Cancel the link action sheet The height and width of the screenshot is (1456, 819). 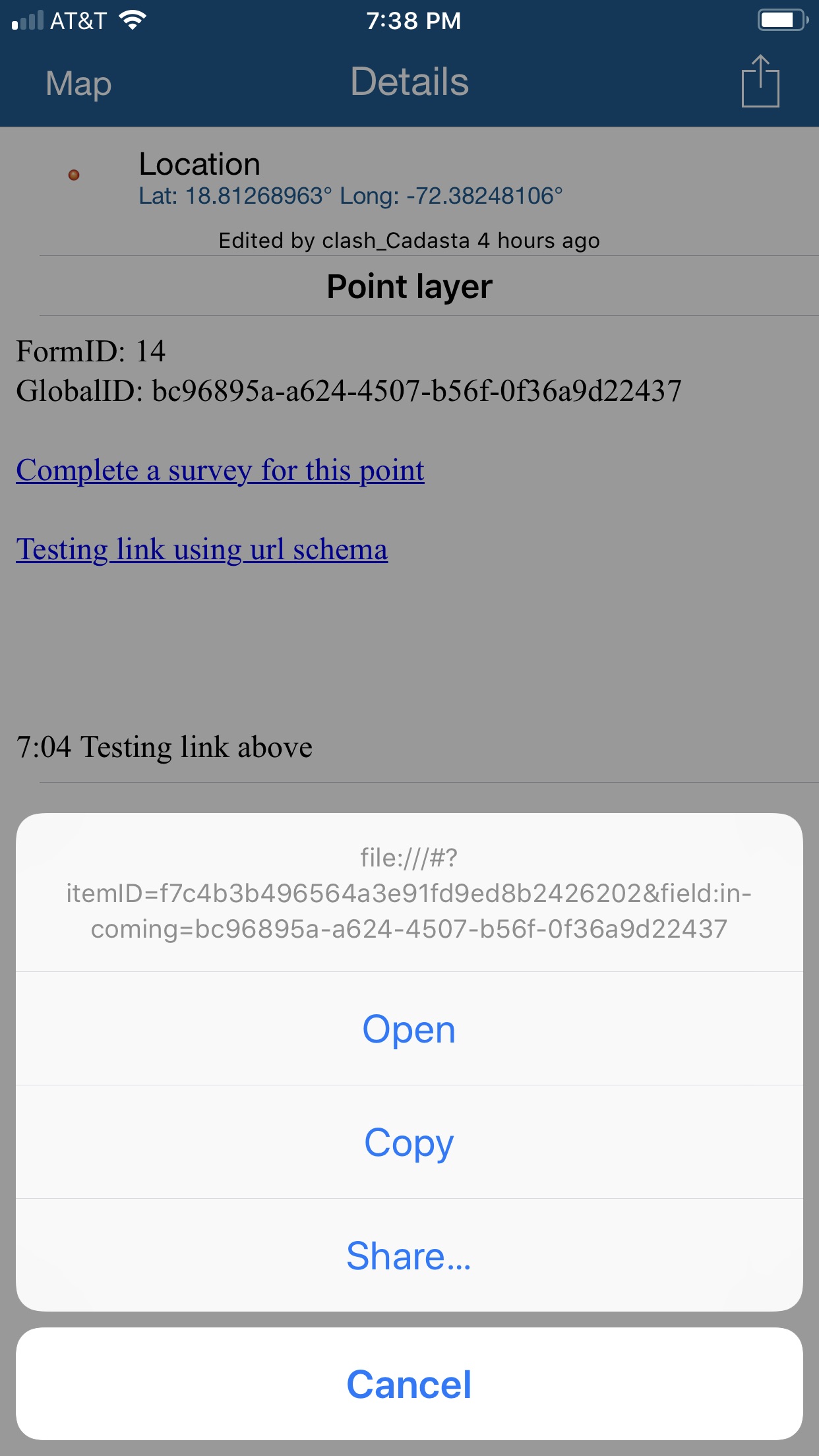click(409, 1383)
